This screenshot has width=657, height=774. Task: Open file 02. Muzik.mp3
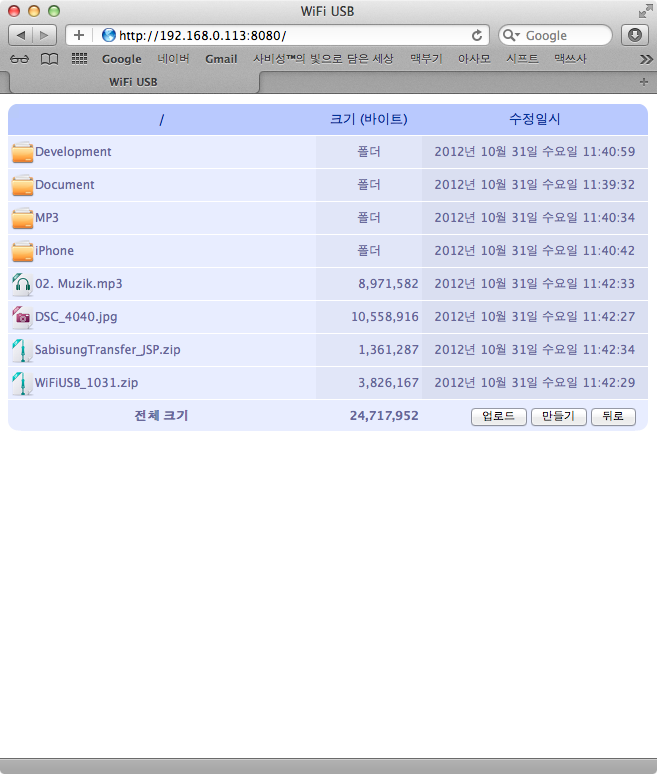click(78, 284)
